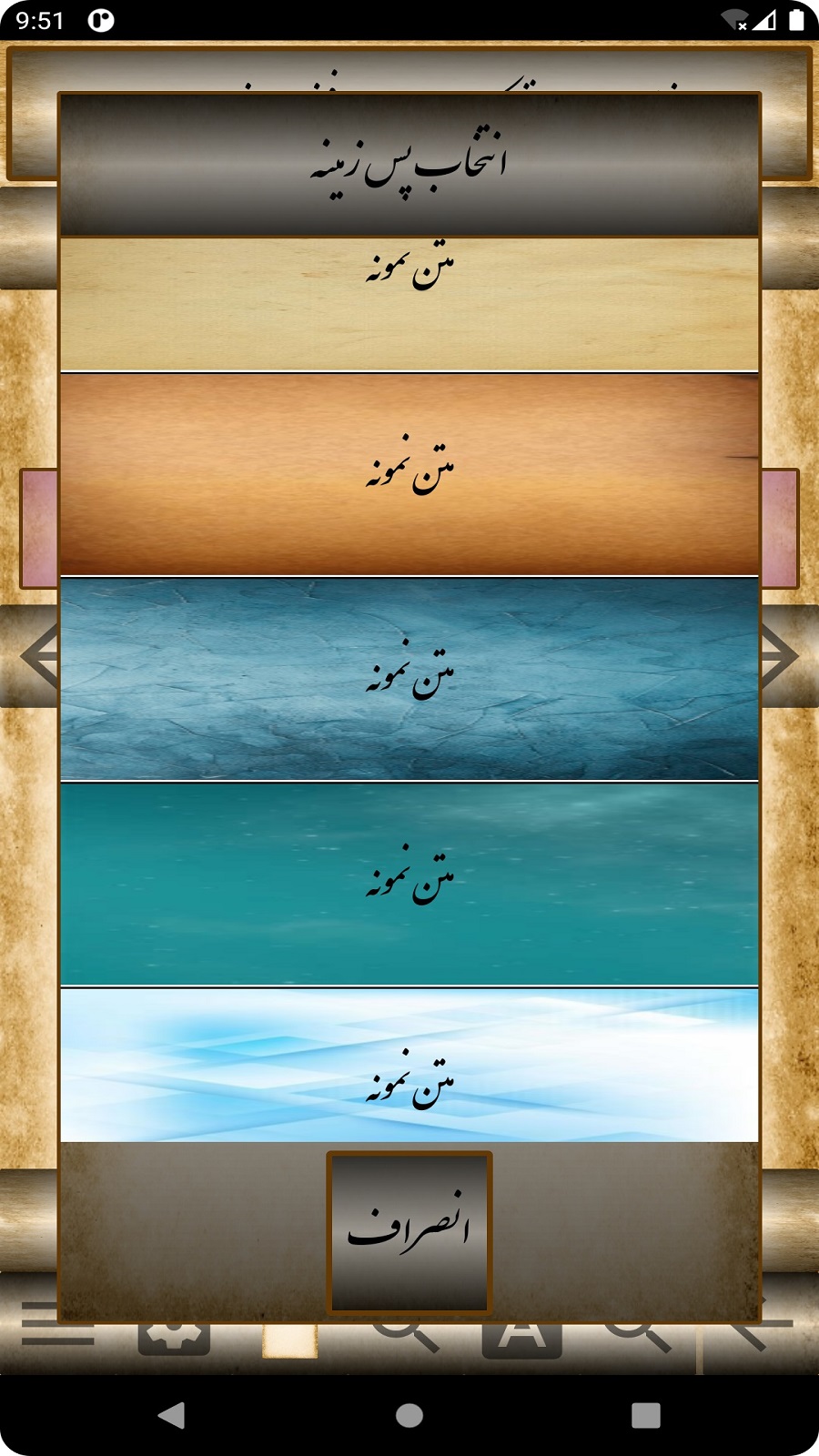The height and width of the screenshot is (1456, 819).
Task: Select the light wood background sample
Action: coord(409,305)
